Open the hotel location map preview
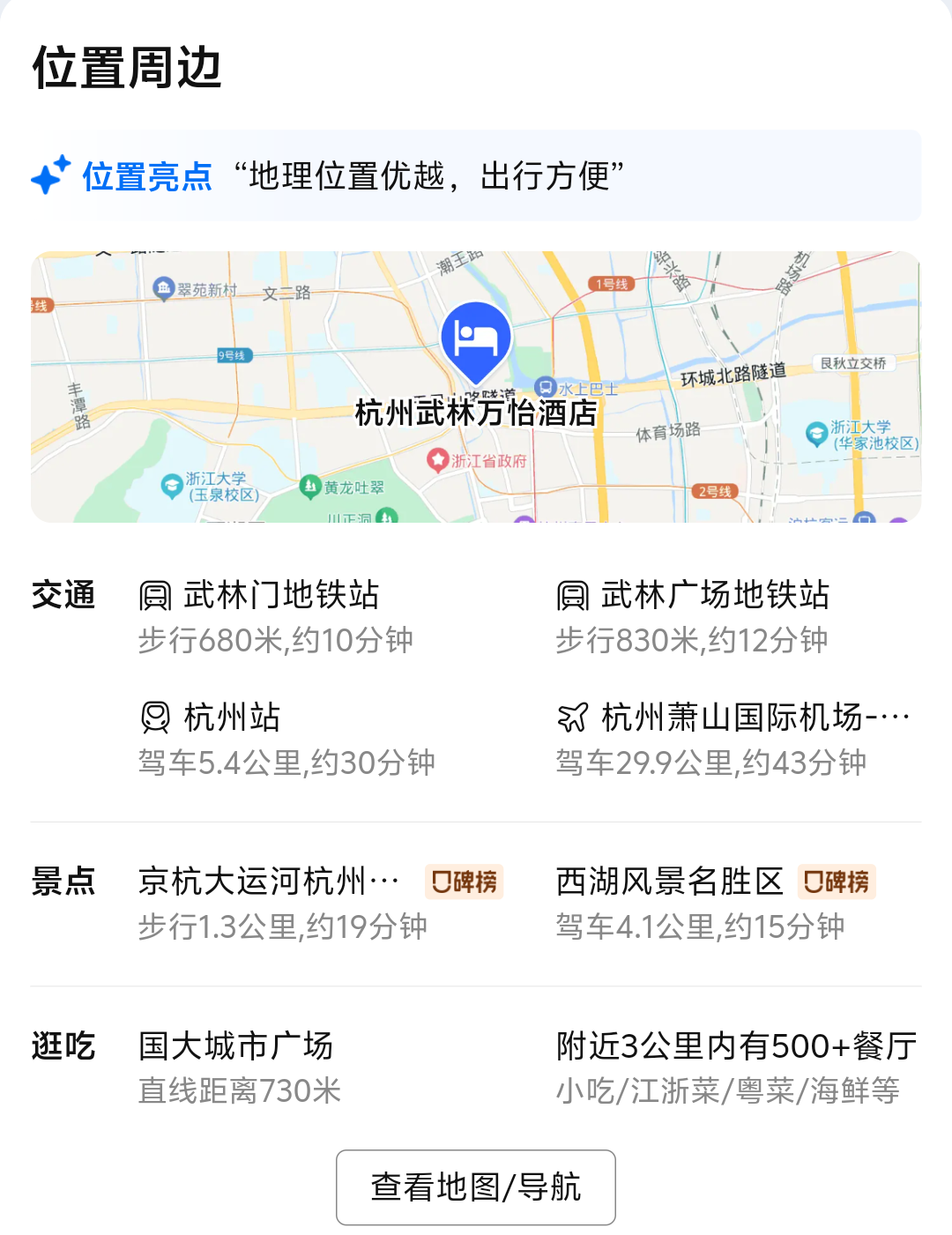 (x=475, y=386)
